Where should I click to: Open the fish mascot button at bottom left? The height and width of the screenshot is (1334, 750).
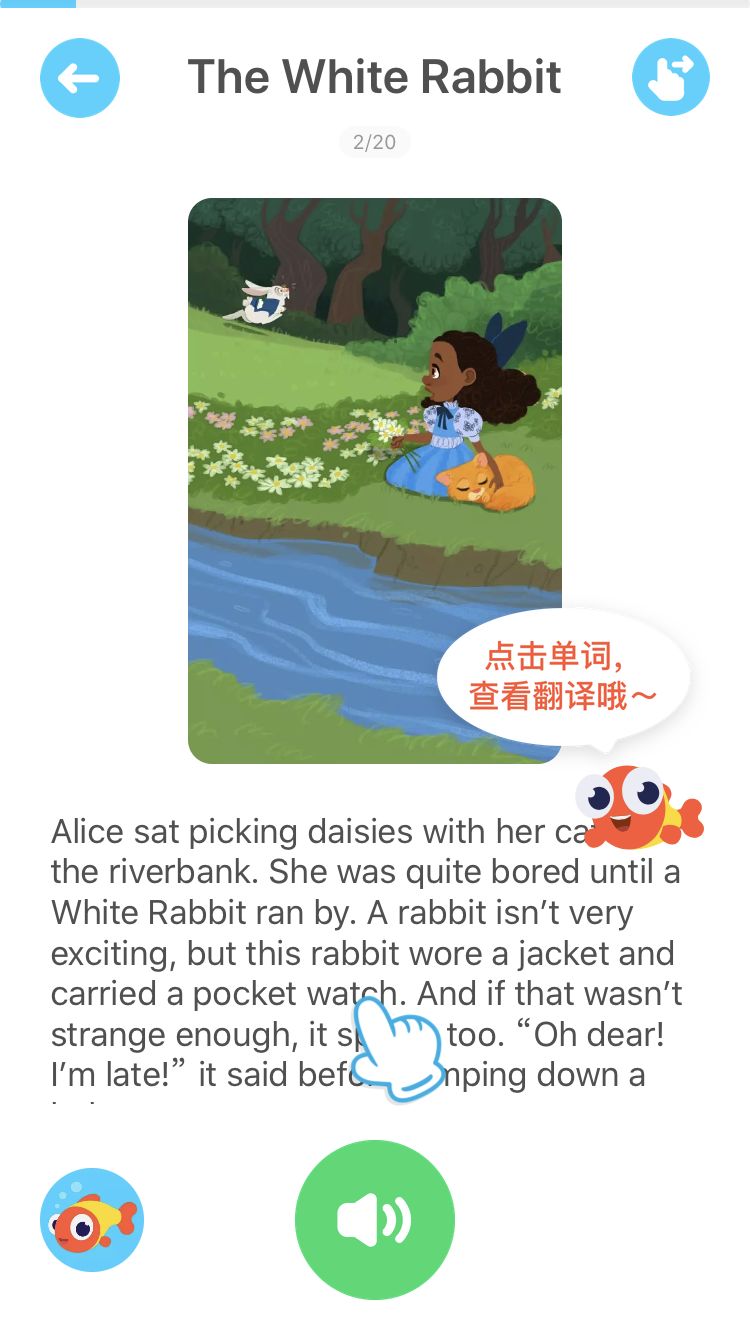pyautogui.click(x=92, y=1219)
